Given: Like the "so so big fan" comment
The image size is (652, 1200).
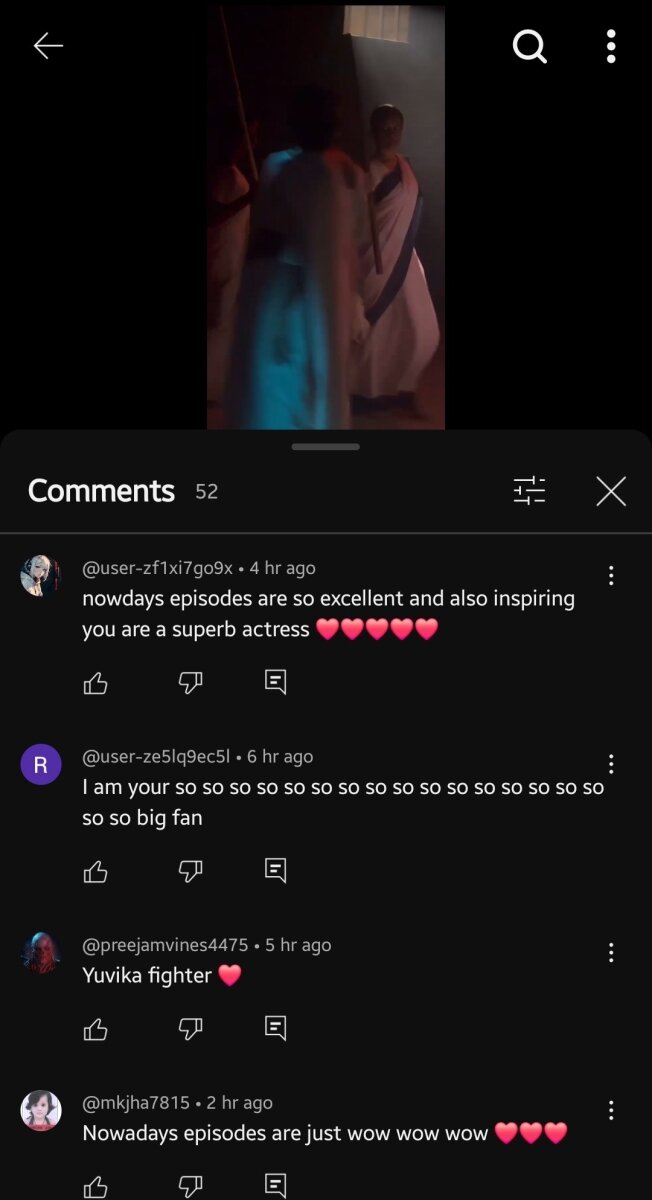Looking at the screenshot, I should 95,871.
